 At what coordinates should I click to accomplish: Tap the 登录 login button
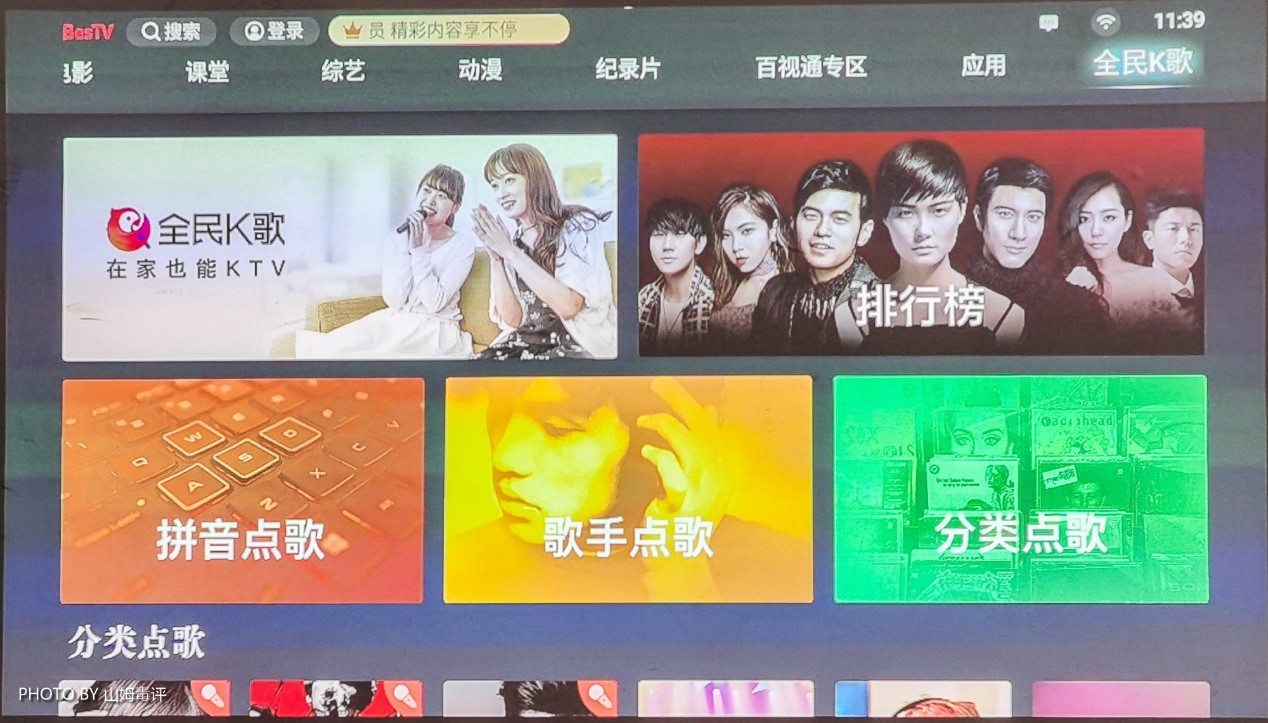(x=274, y=31)
